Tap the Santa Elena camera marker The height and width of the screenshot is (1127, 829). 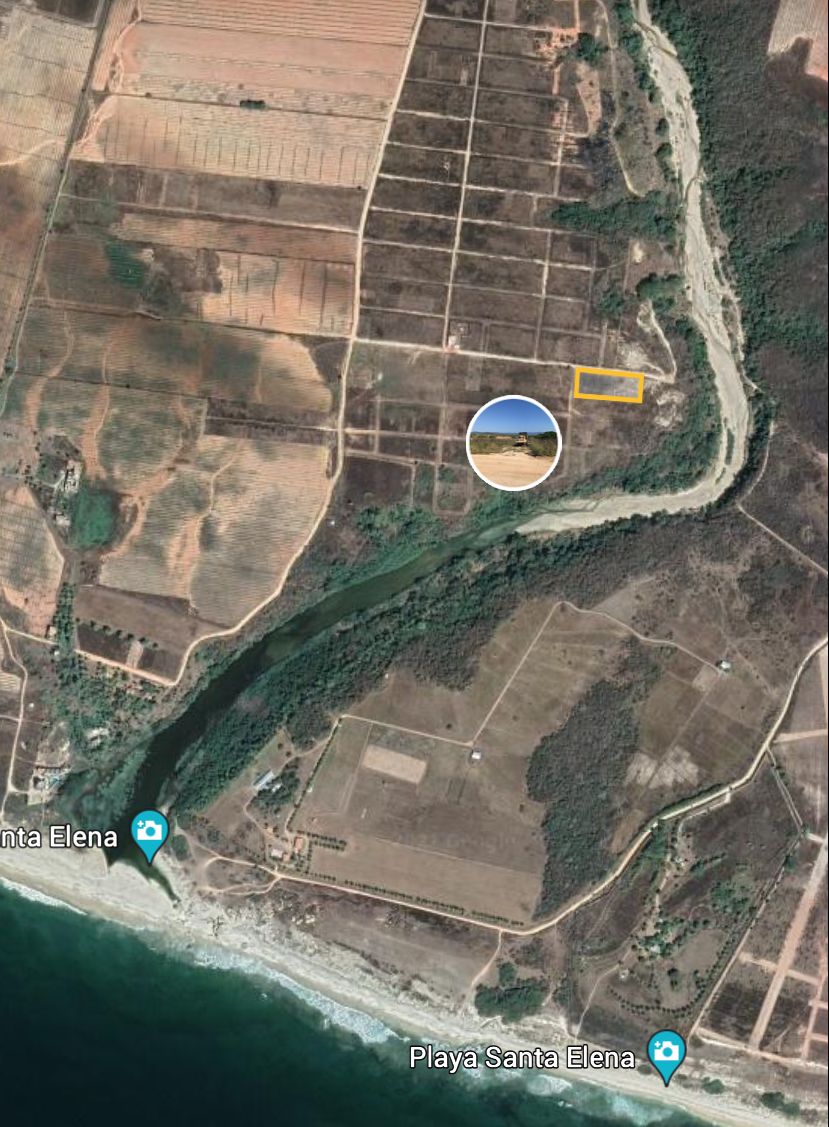point(150,832)
